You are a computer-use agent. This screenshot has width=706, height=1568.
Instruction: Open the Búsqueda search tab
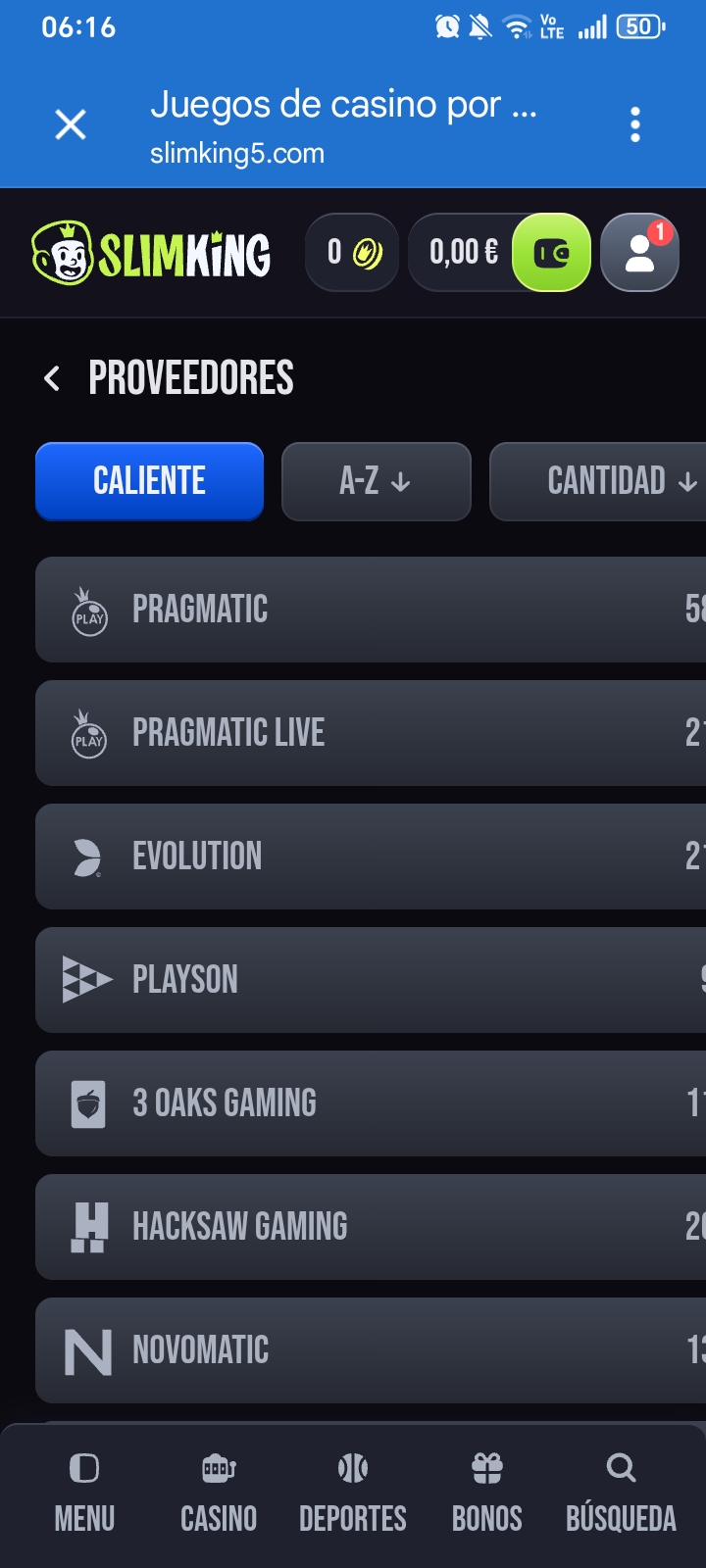click(621, 1493)
